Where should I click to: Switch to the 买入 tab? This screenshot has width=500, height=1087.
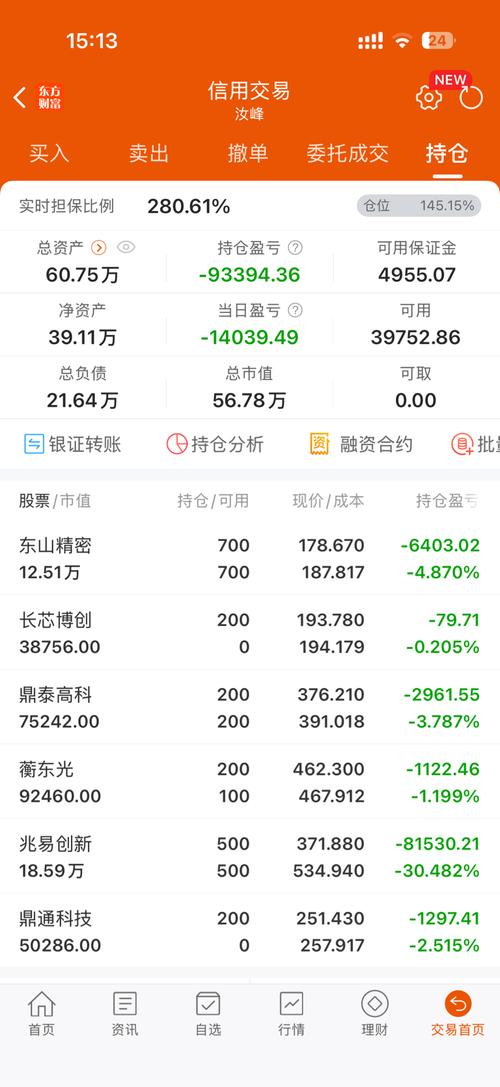tap(49, 153)
